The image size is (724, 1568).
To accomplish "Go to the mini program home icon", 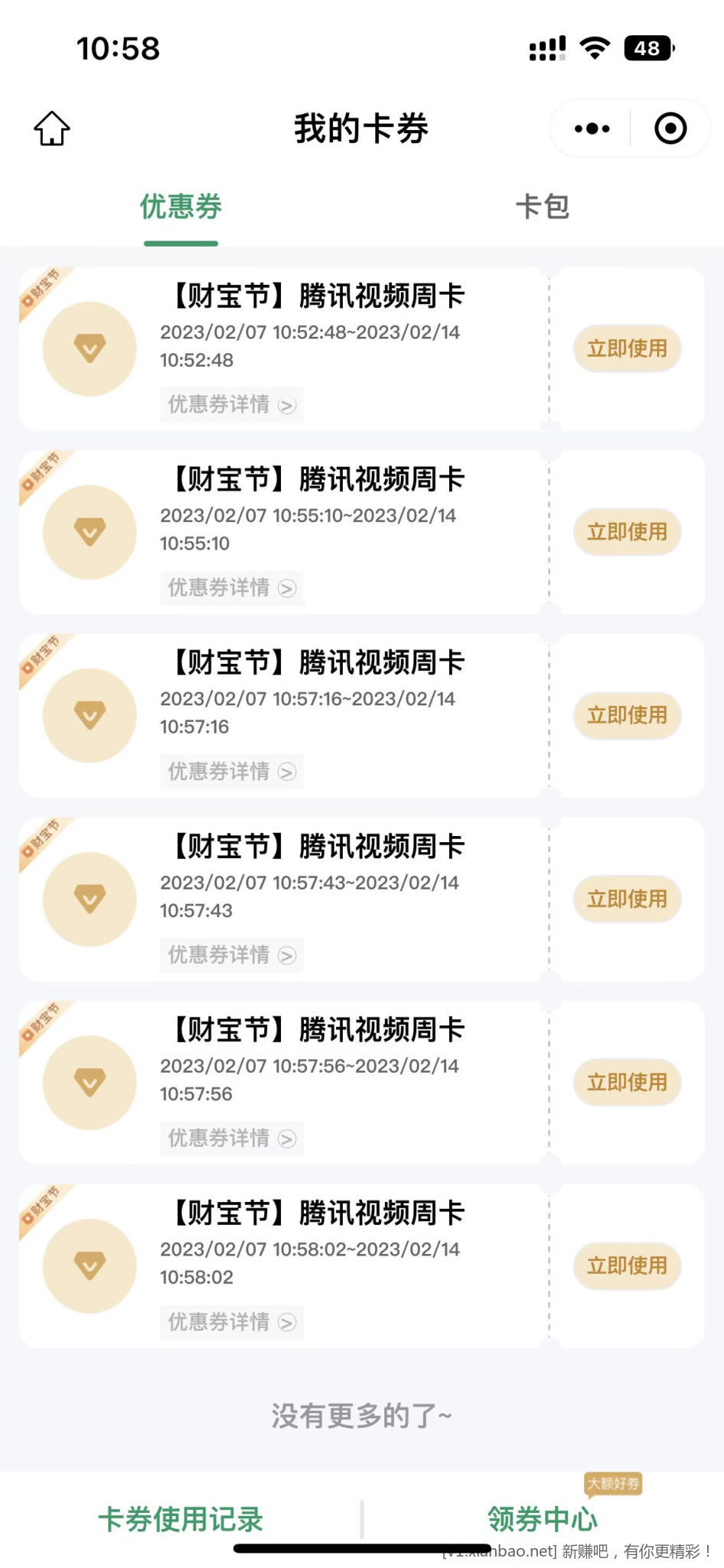I will click(52, 129).
